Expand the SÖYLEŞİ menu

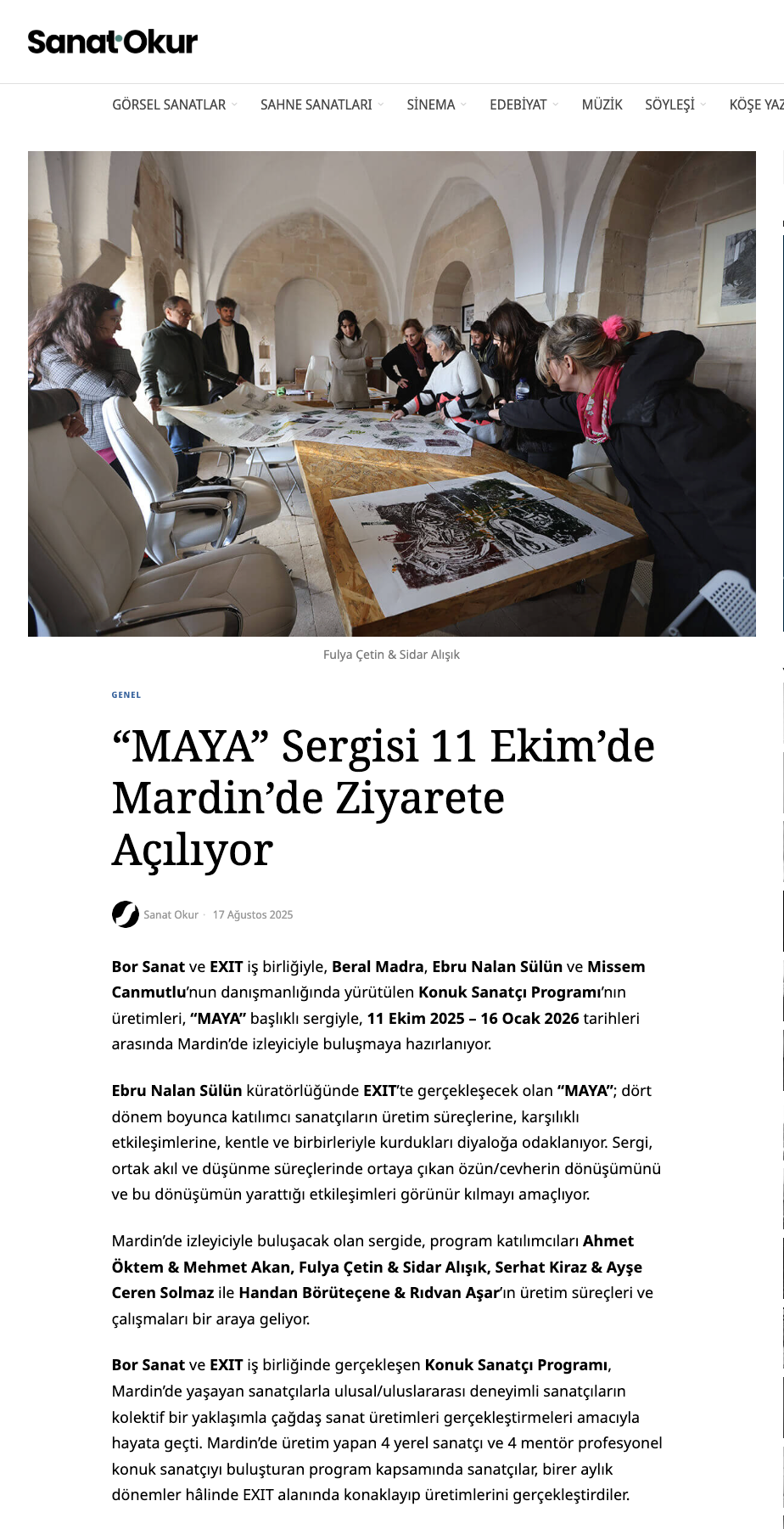(675, 104)
